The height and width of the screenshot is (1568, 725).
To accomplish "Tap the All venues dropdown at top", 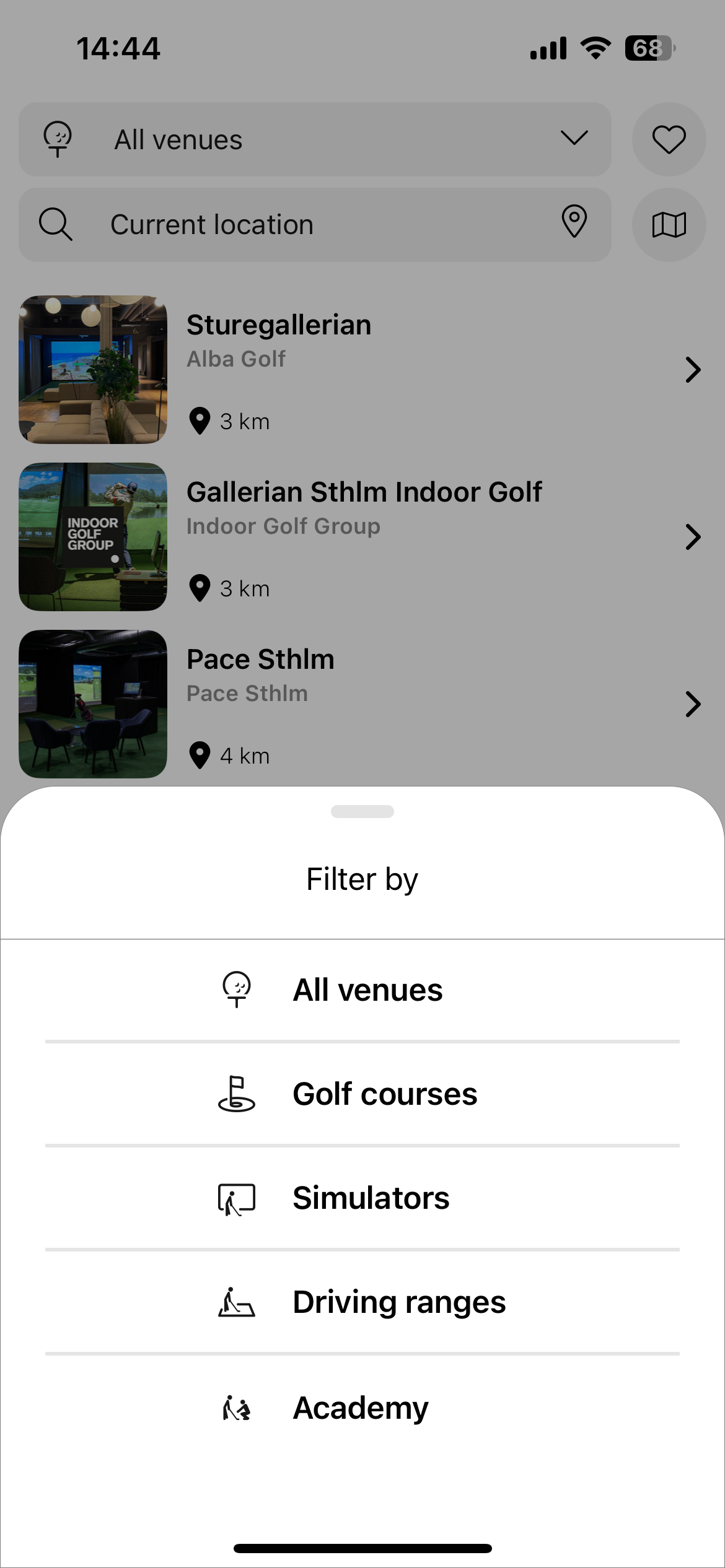I will [315, 139].
